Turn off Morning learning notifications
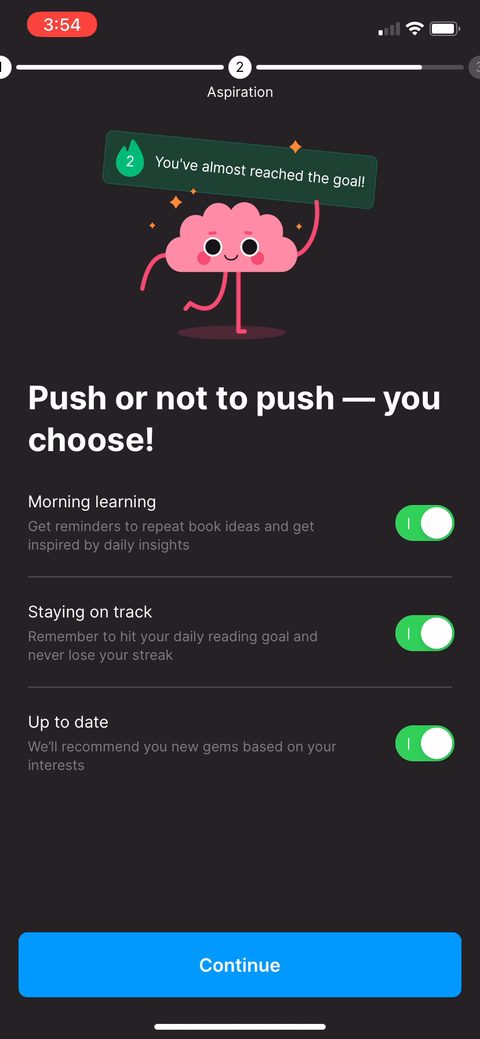This screenshot has height=1039, width=480. [x=425, y=523]
